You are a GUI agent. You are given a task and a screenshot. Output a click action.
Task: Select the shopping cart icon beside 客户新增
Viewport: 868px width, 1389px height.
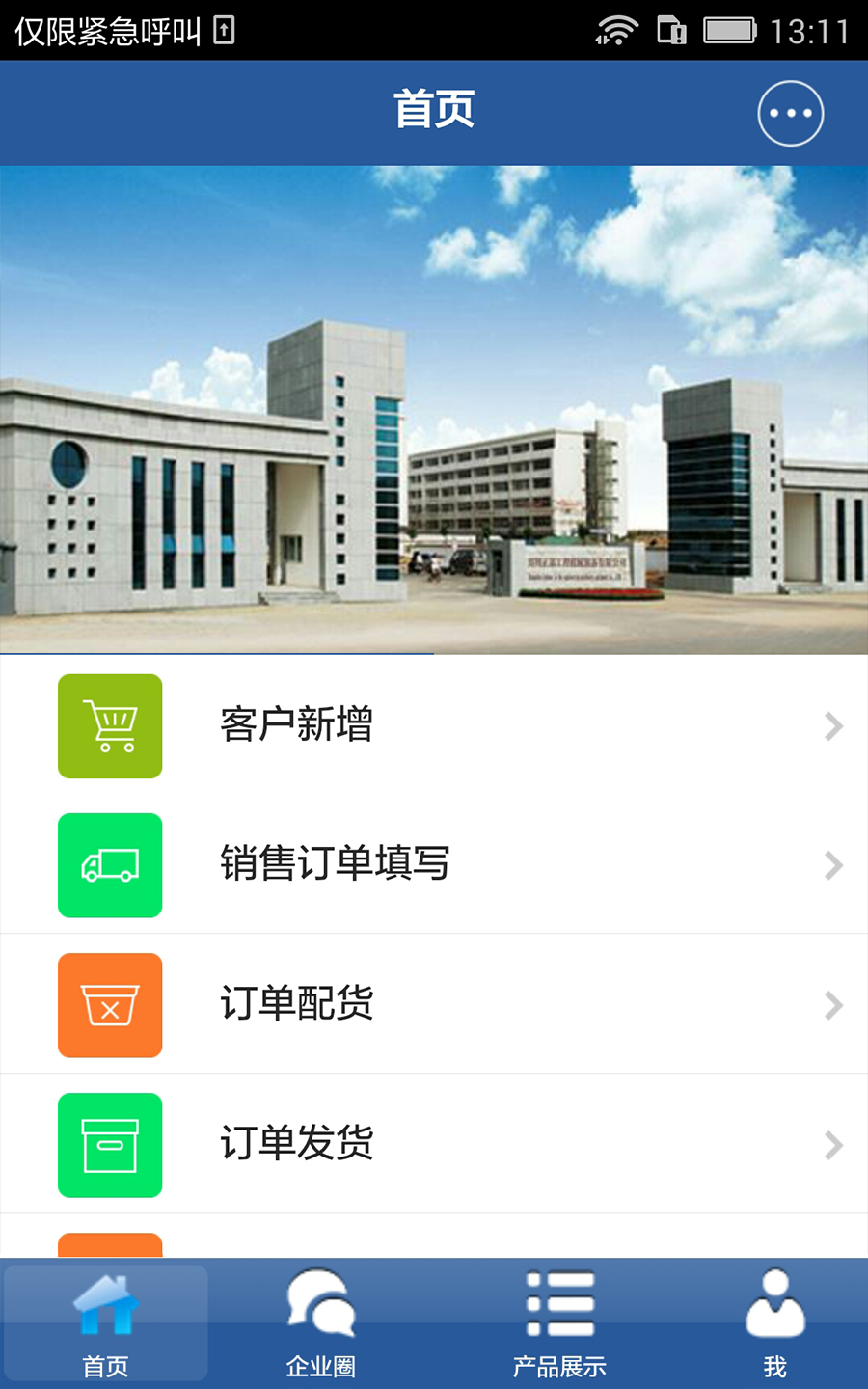pos(110,726)
